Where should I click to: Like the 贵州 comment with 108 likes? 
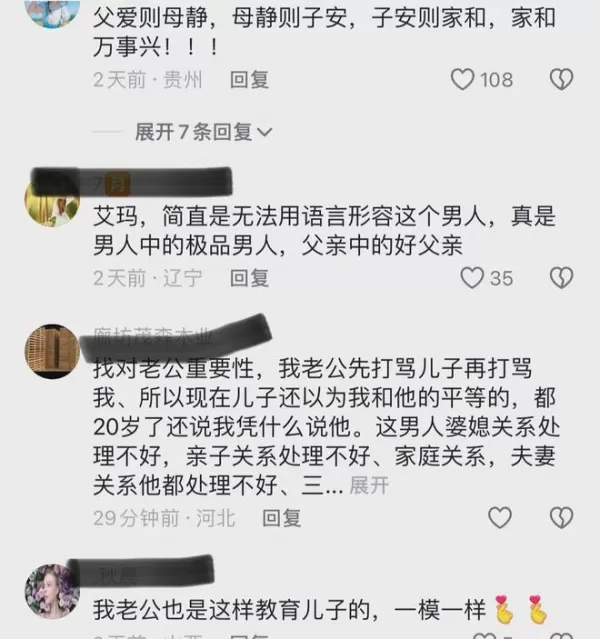(x=463, y=80)
